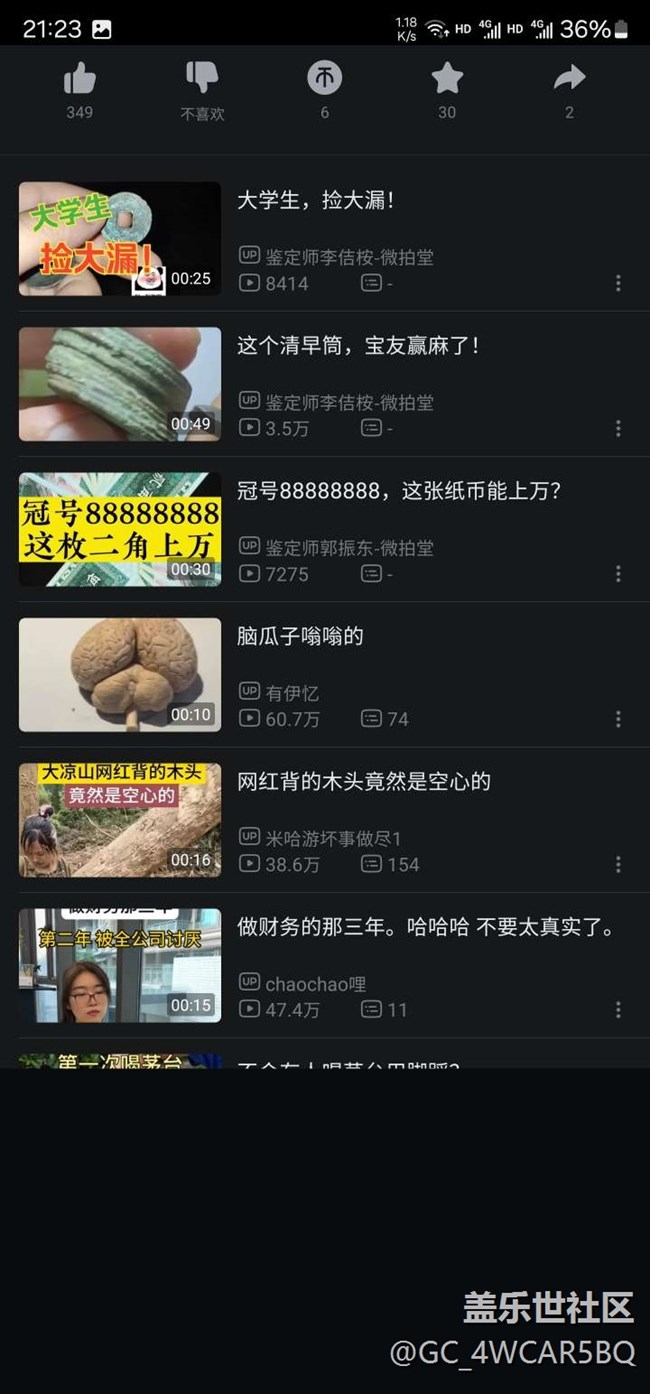Open 网红背的木头竟然是空心的 video
Viewport: 650px width, 1394px height.
[x=120, y=820]
